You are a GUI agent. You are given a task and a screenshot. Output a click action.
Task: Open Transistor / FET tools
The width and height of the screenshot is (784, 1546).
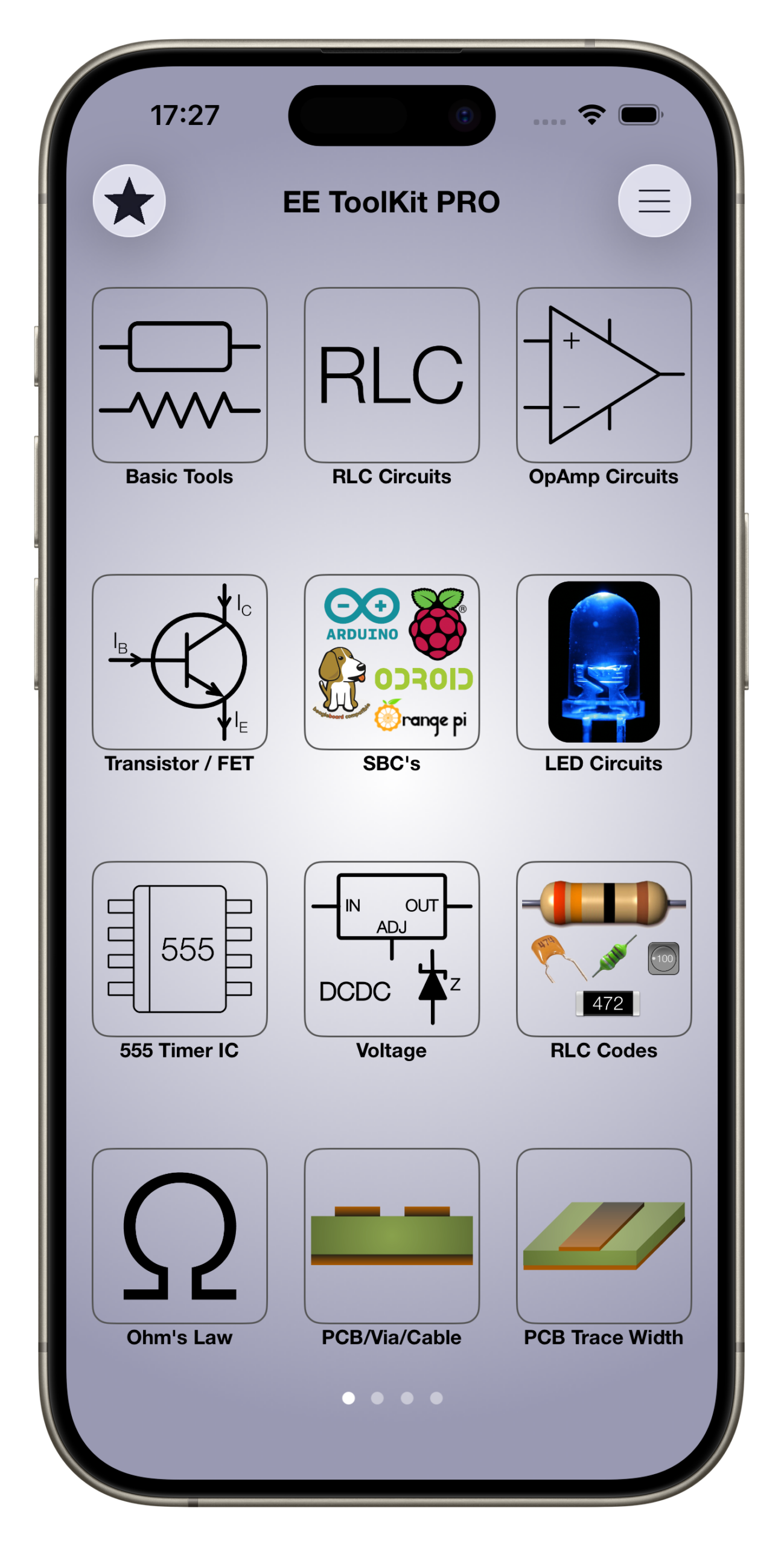tap(180, 662)
